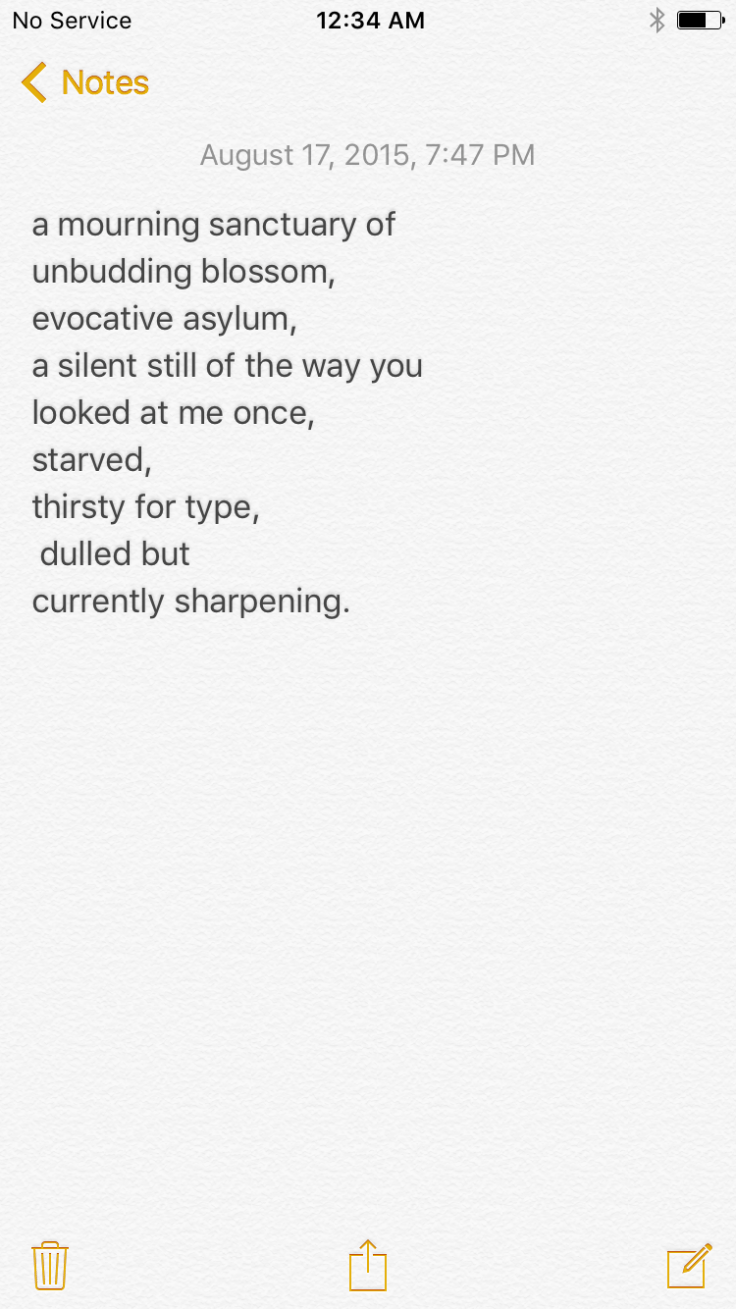
Task: Share this note
Action: tap(367, 1265)
